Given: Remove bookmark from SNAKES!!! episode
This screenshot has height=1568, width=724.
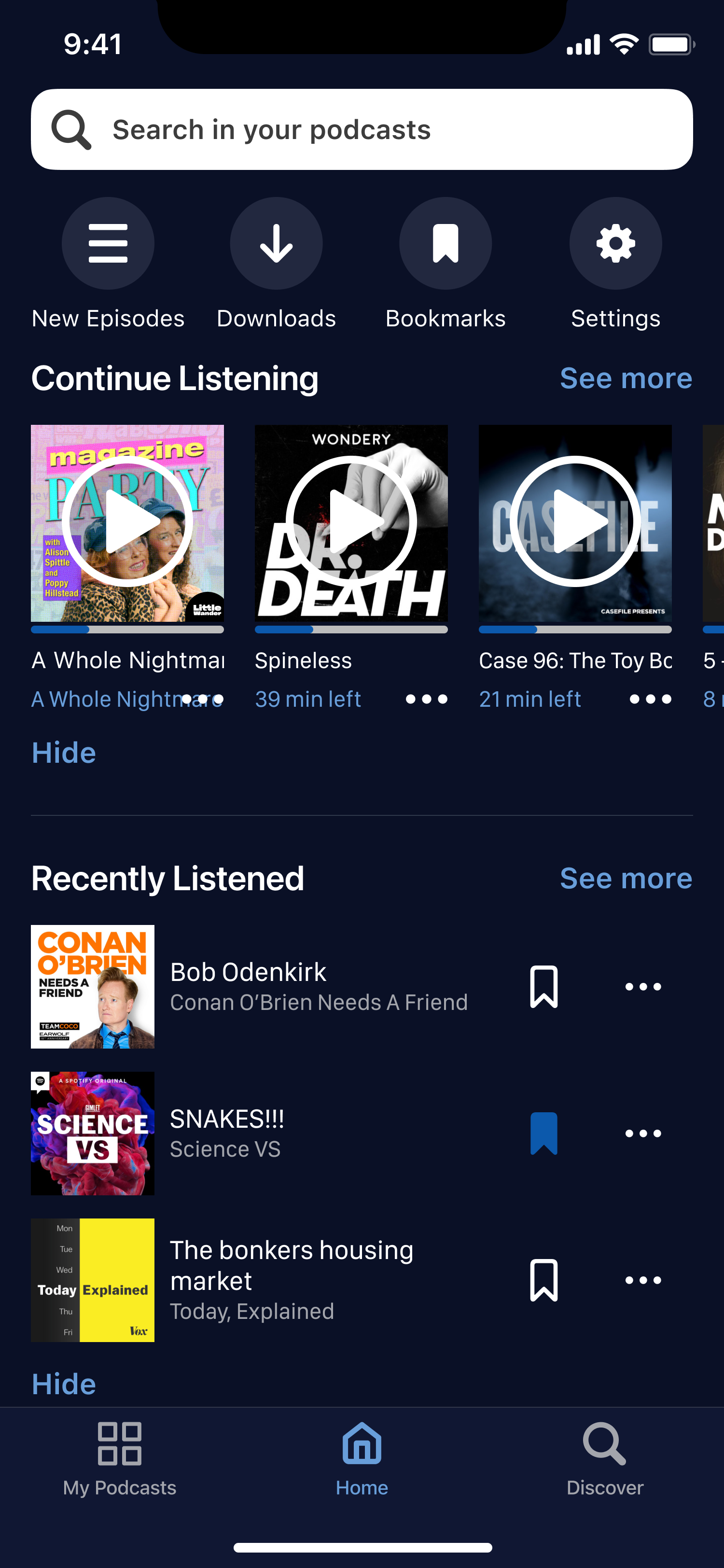Looking at the screenshot, I should pyautogui.click(x=543, y=1134).
